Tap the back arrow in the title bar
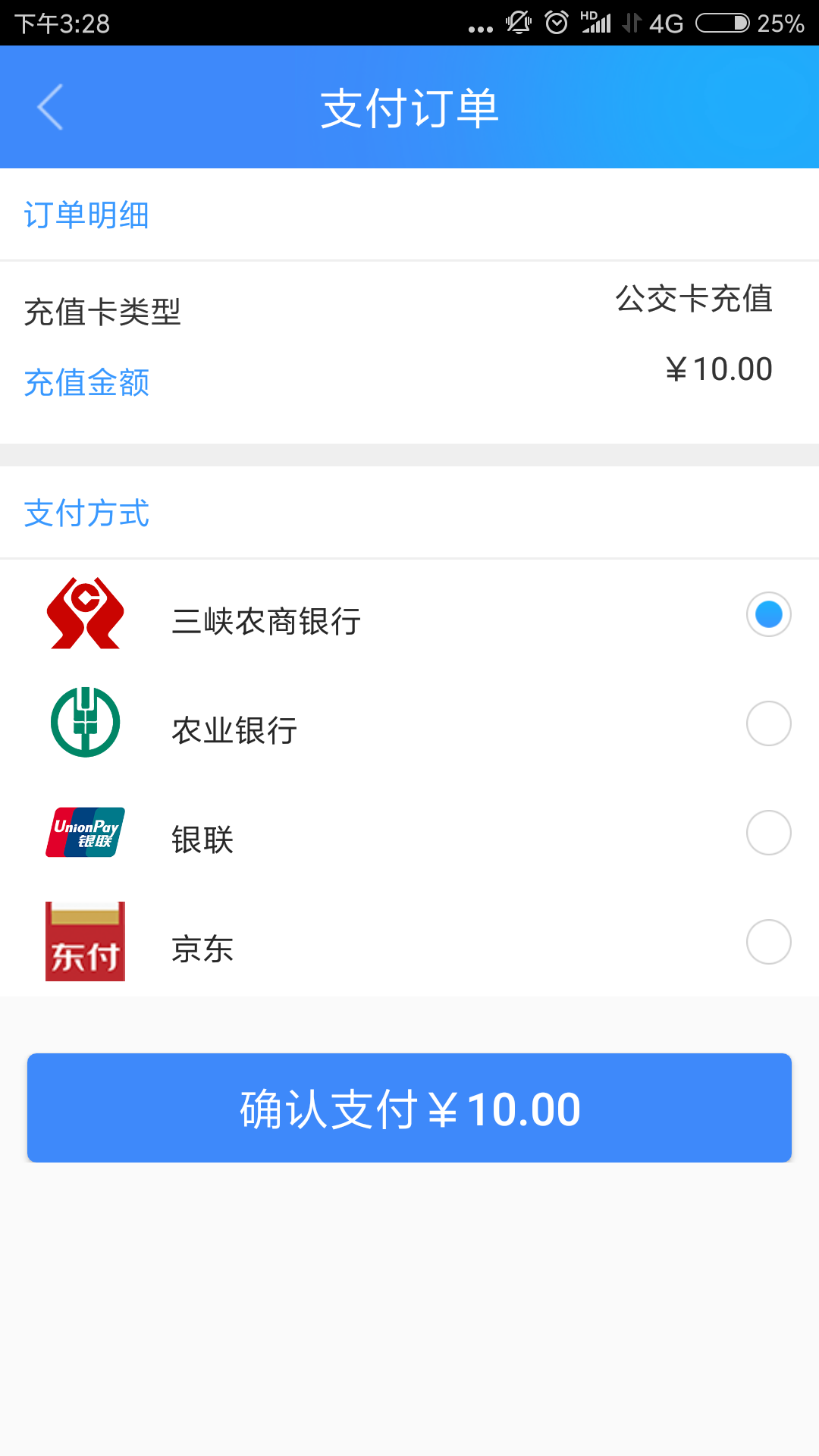 [x=49, y=106]
